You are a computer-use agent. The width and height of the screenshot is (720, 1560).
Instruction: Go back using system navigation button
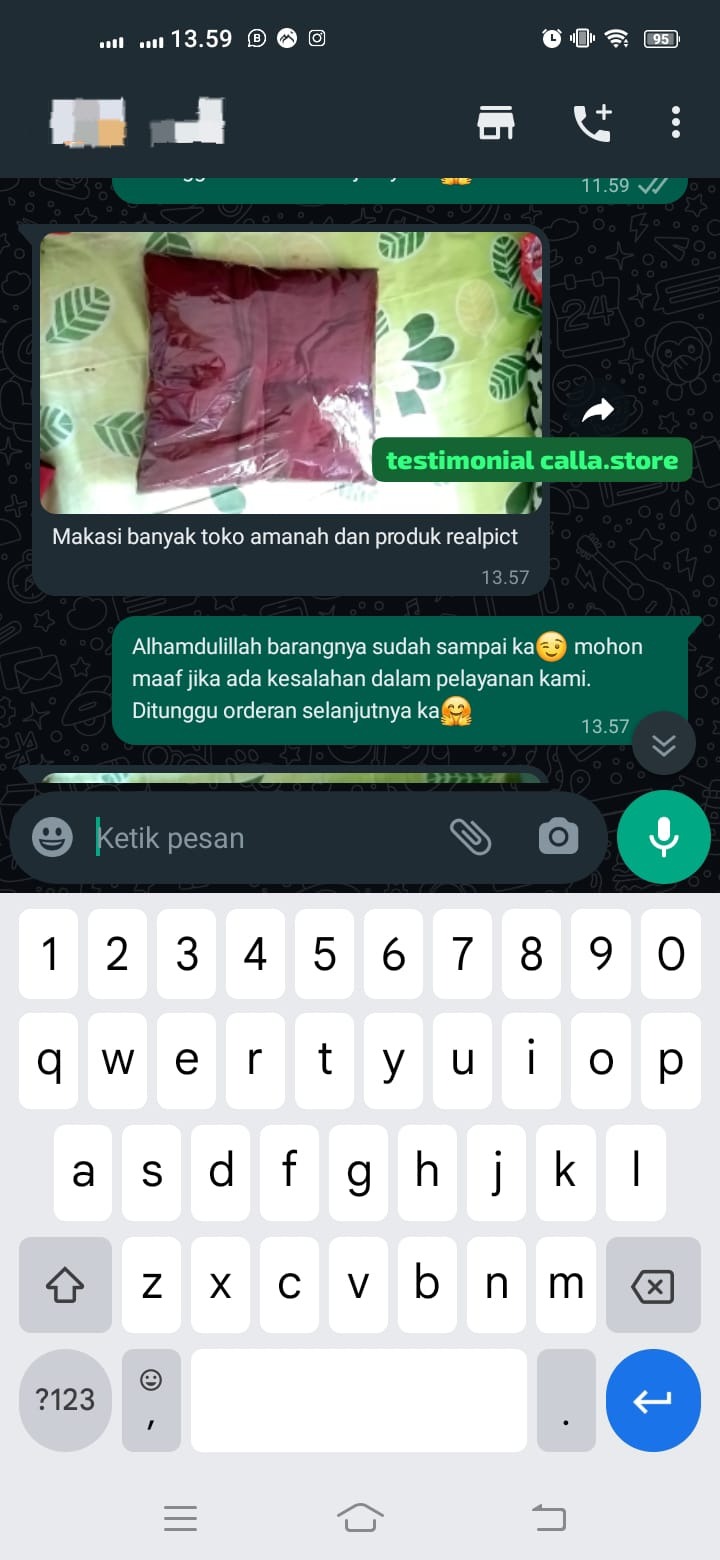point(548,1518)
